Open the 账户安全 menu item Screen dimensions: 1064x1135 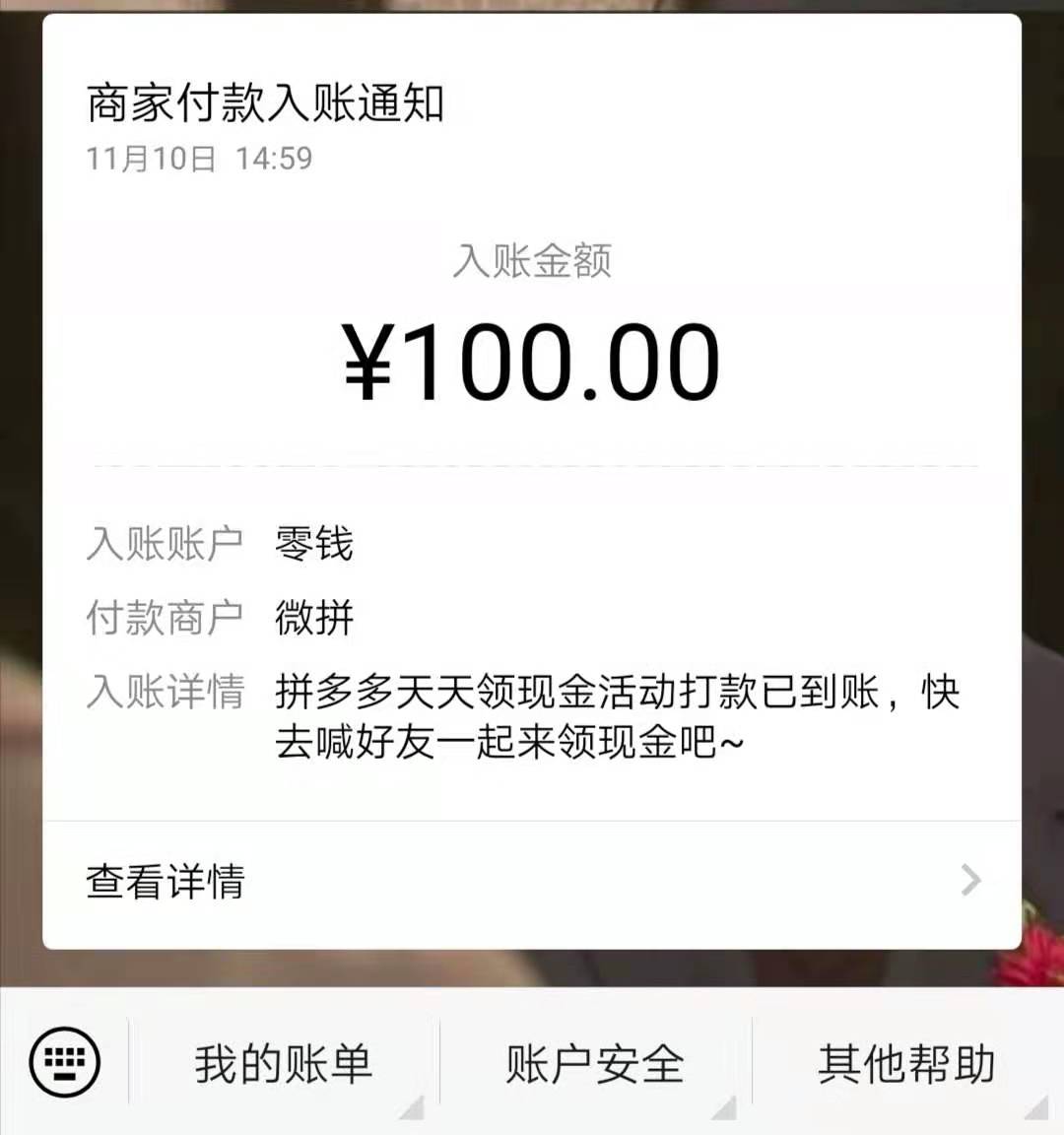(x=596, y=1062)
